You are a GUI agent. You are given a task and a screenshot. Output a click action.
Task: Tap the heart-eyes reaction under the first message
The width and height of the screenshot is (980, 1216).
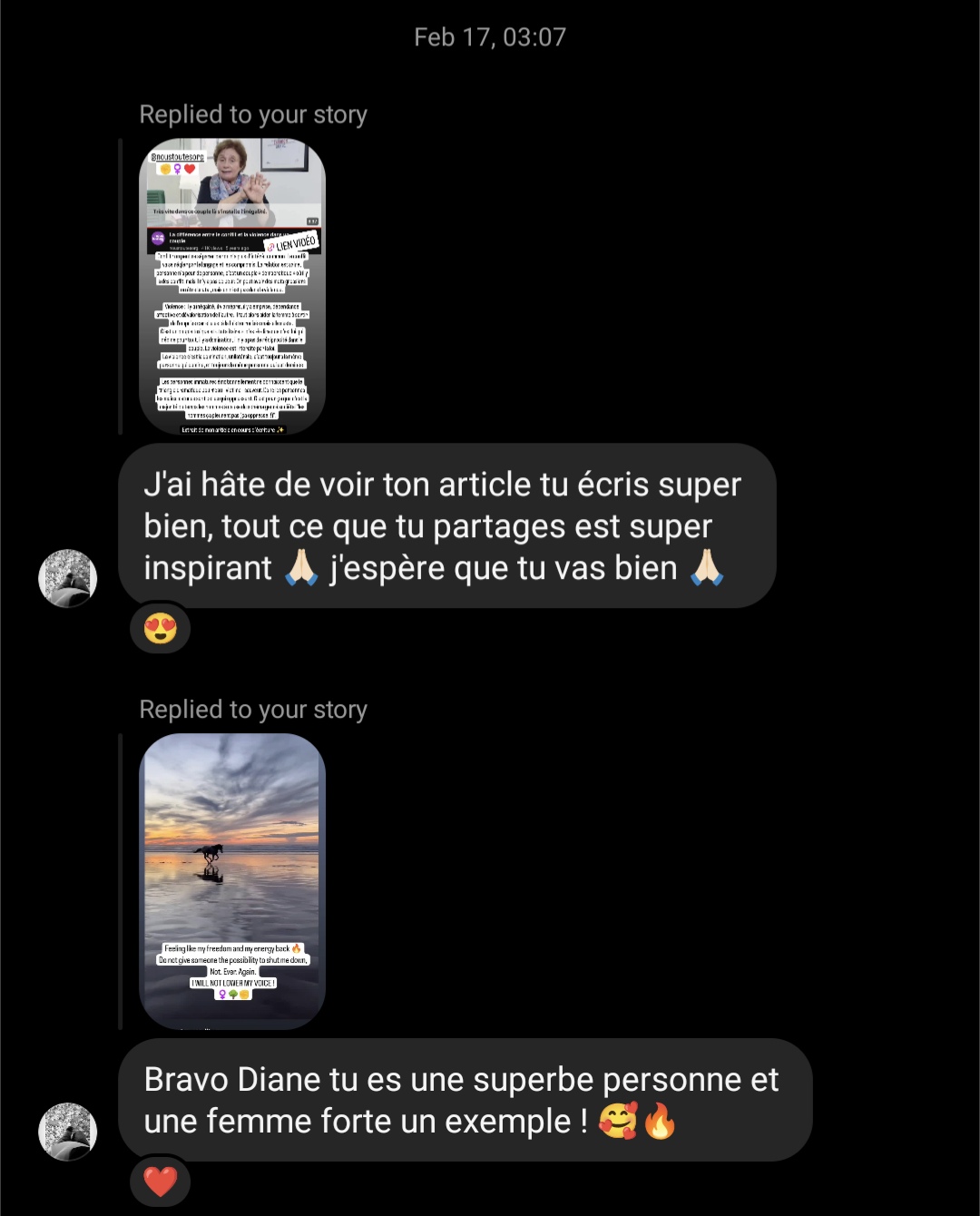(x=161, y=628)
